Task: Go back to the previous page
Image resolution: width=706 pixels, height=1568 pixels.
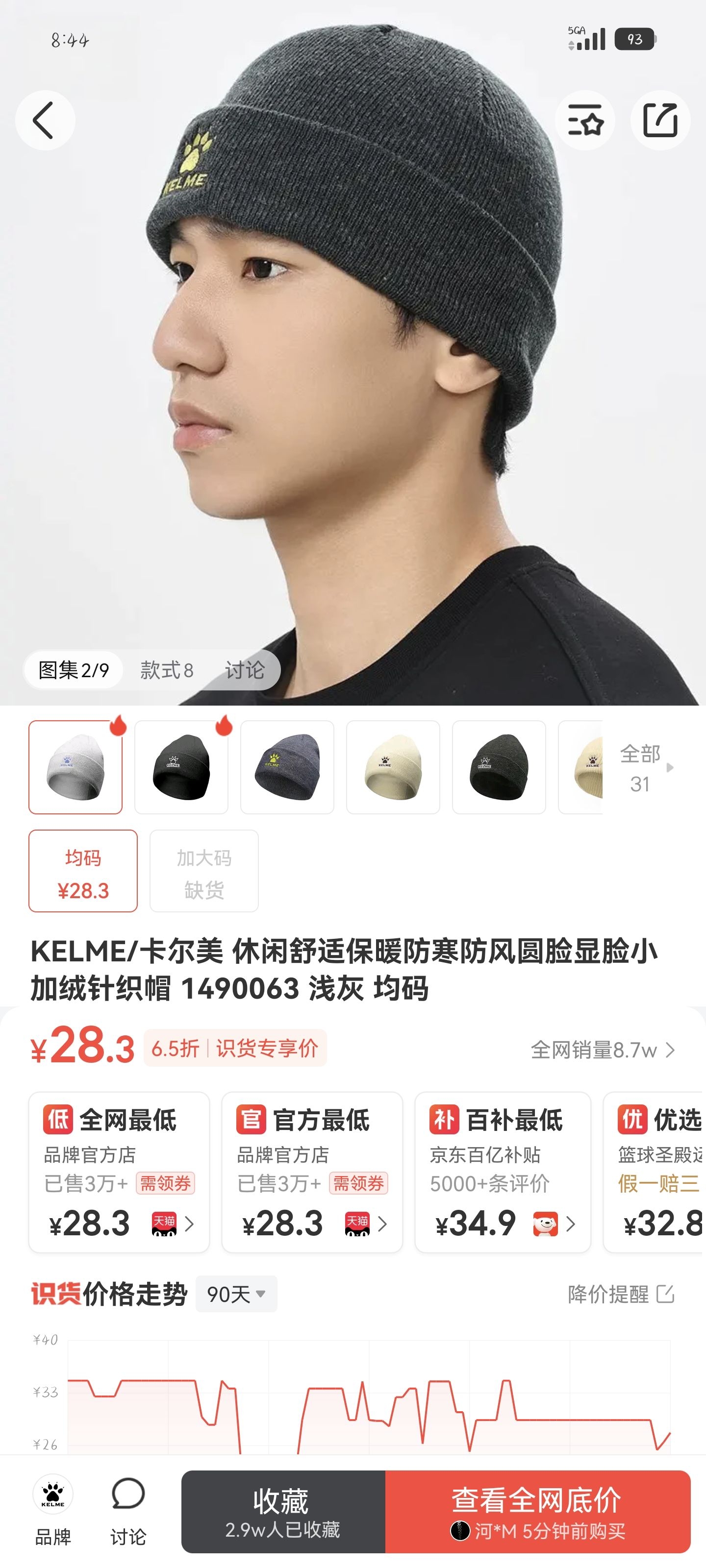Action: coord(45,120)
